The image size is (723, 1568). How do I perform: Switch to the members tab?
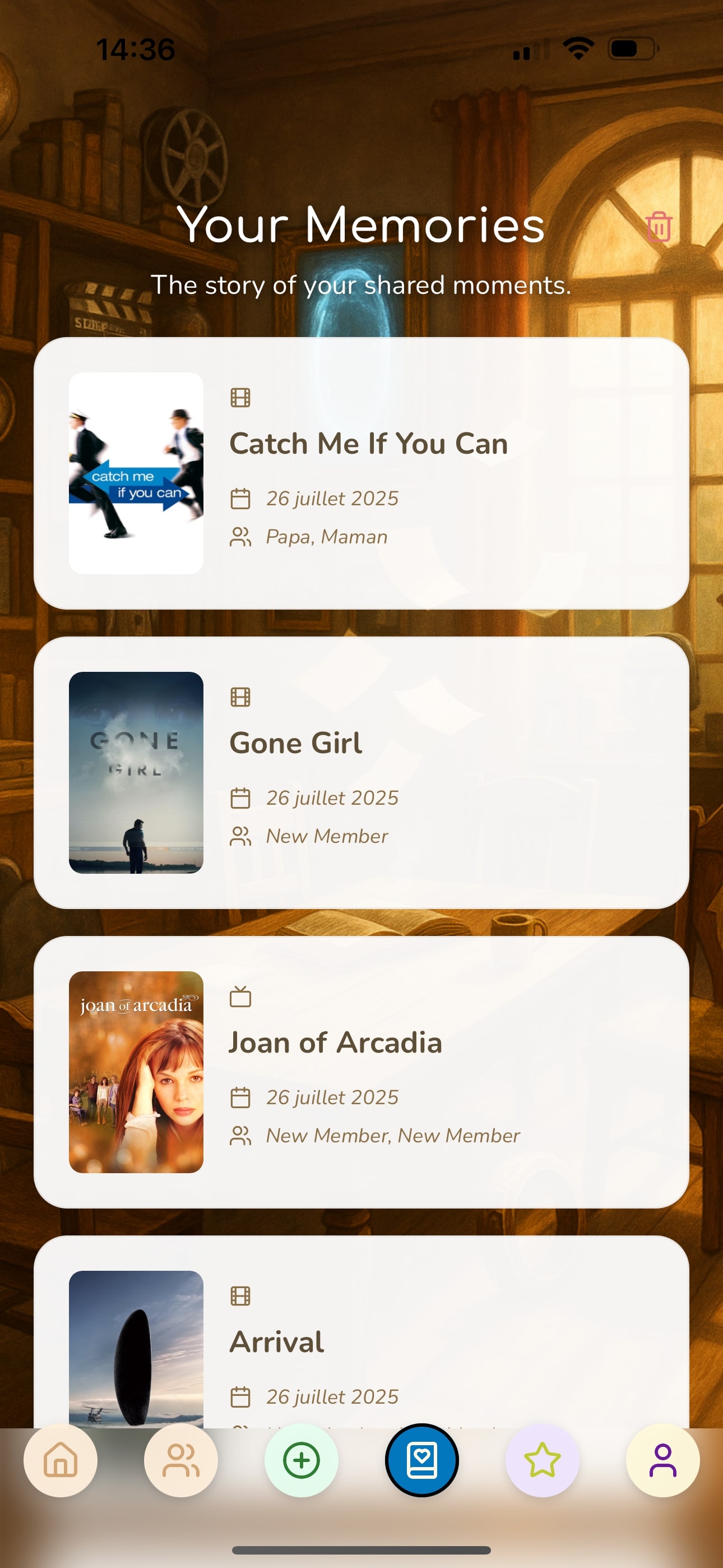(180, 1460)
